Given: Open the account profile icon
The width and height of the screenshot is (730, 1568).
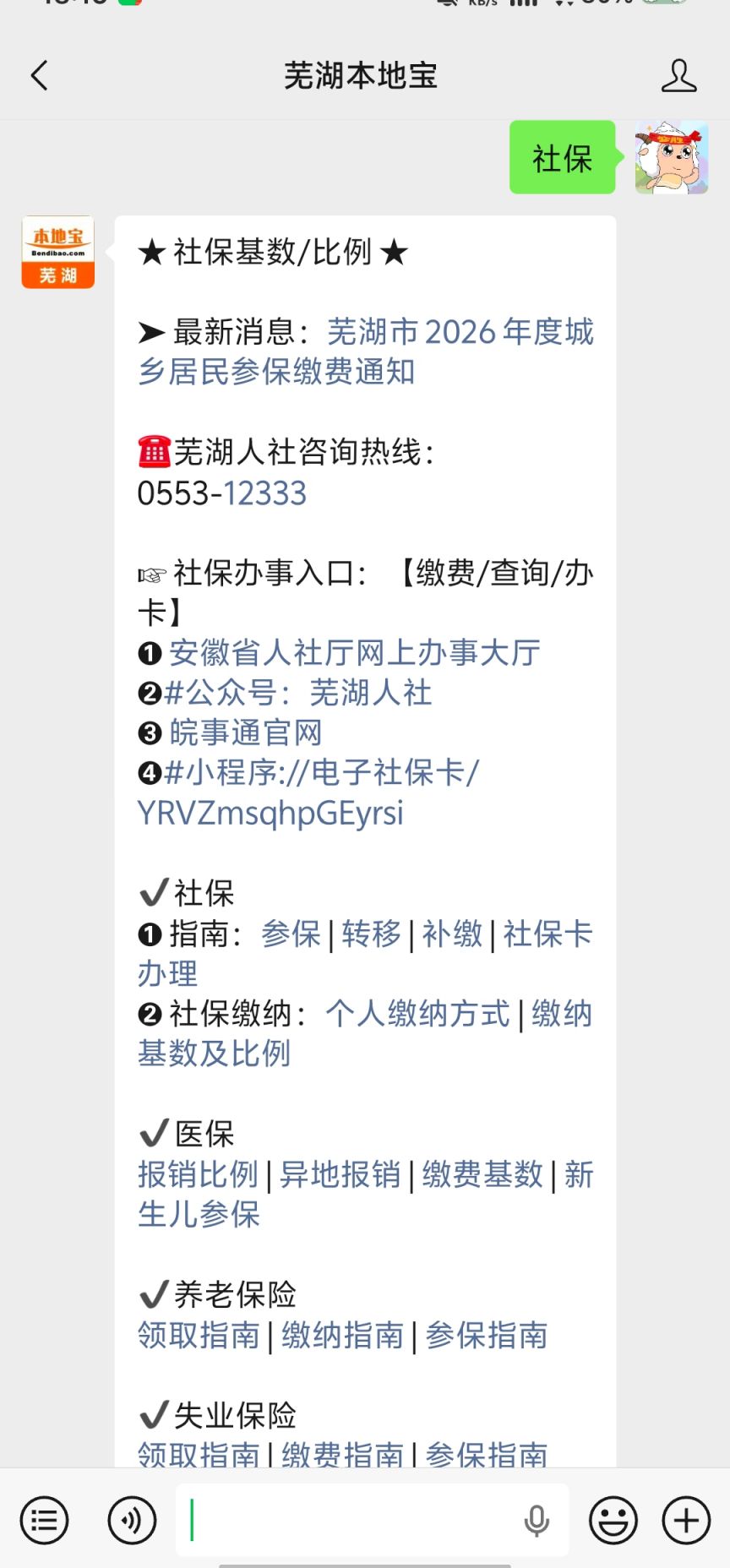Looking at the screenshot, I should coord(678,76).
